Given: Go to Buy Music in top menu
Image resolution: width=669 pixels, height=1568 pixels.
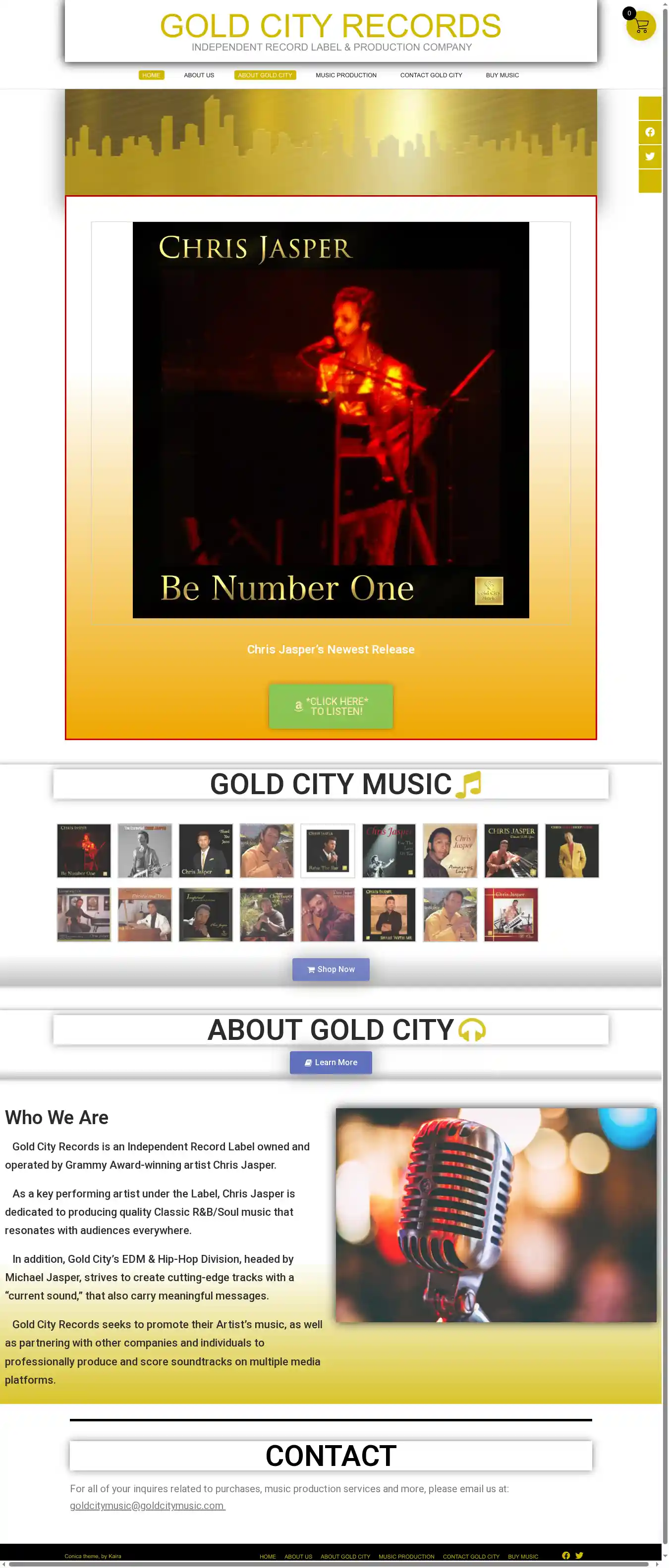Looking at the screenshot, I should click(502, 75).
